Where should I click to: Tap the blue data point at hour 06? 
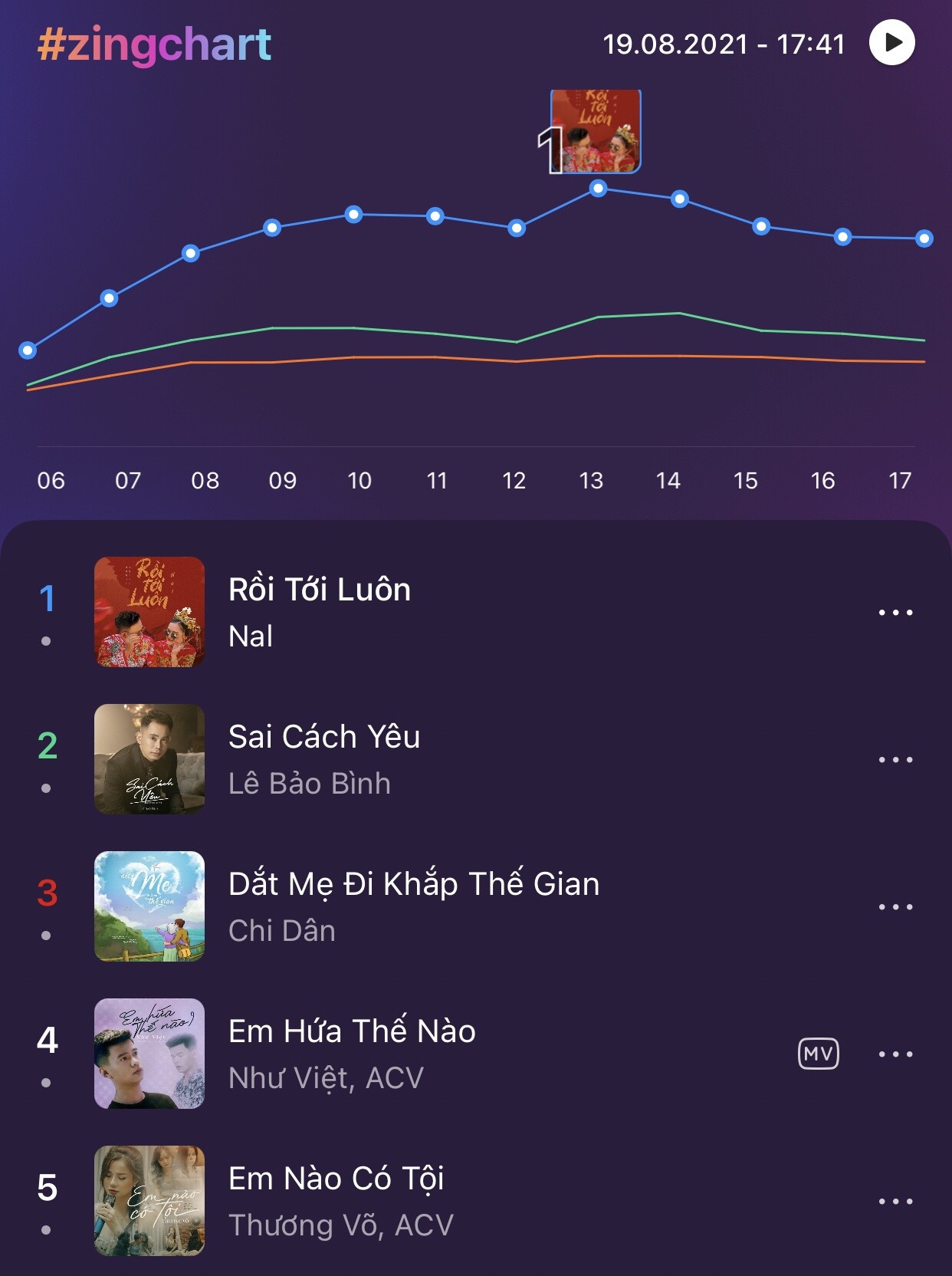click(28, 351)
